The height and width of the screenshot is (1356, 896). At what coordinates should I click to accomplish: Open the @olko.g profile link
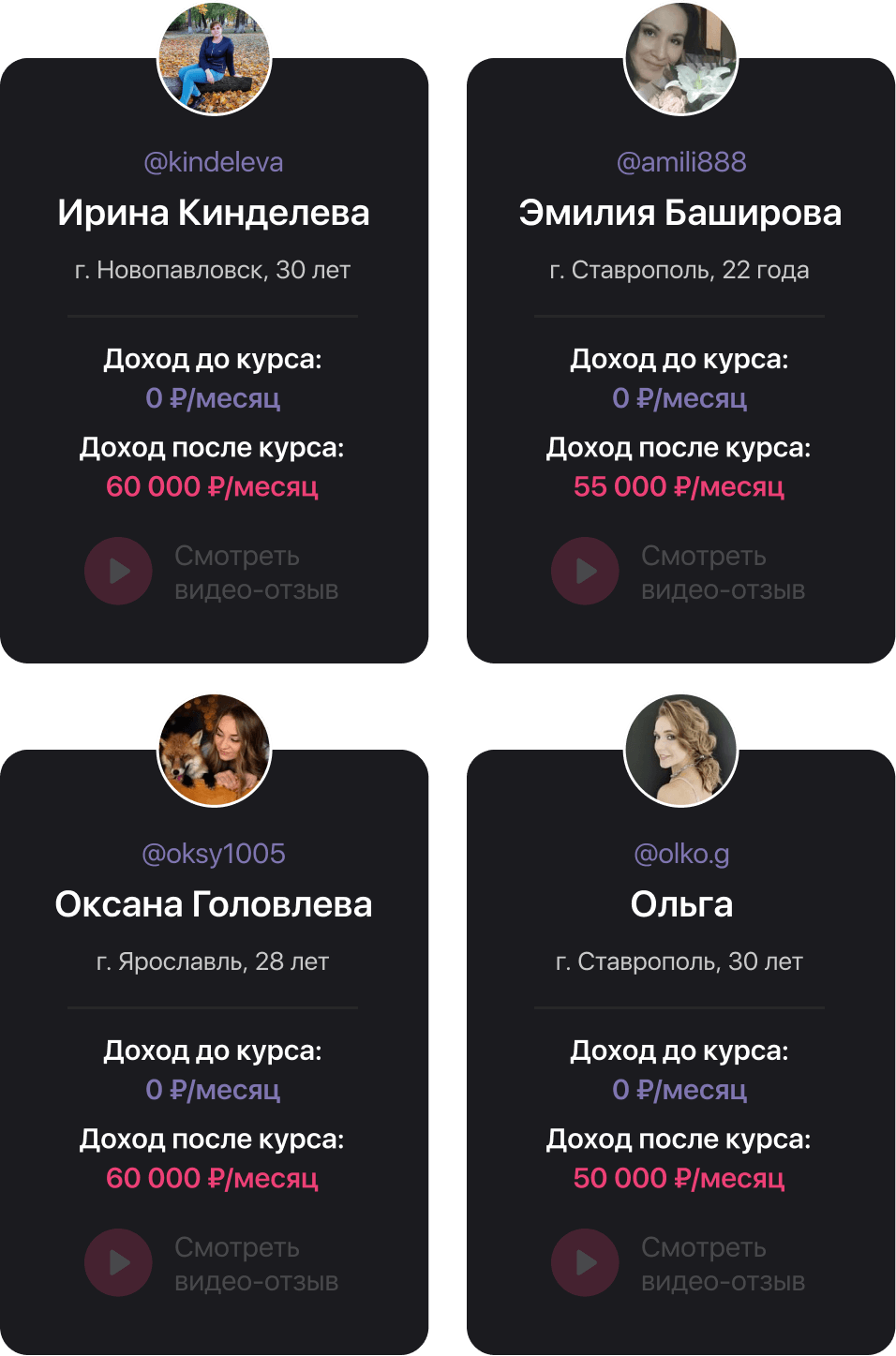point(680,854)
